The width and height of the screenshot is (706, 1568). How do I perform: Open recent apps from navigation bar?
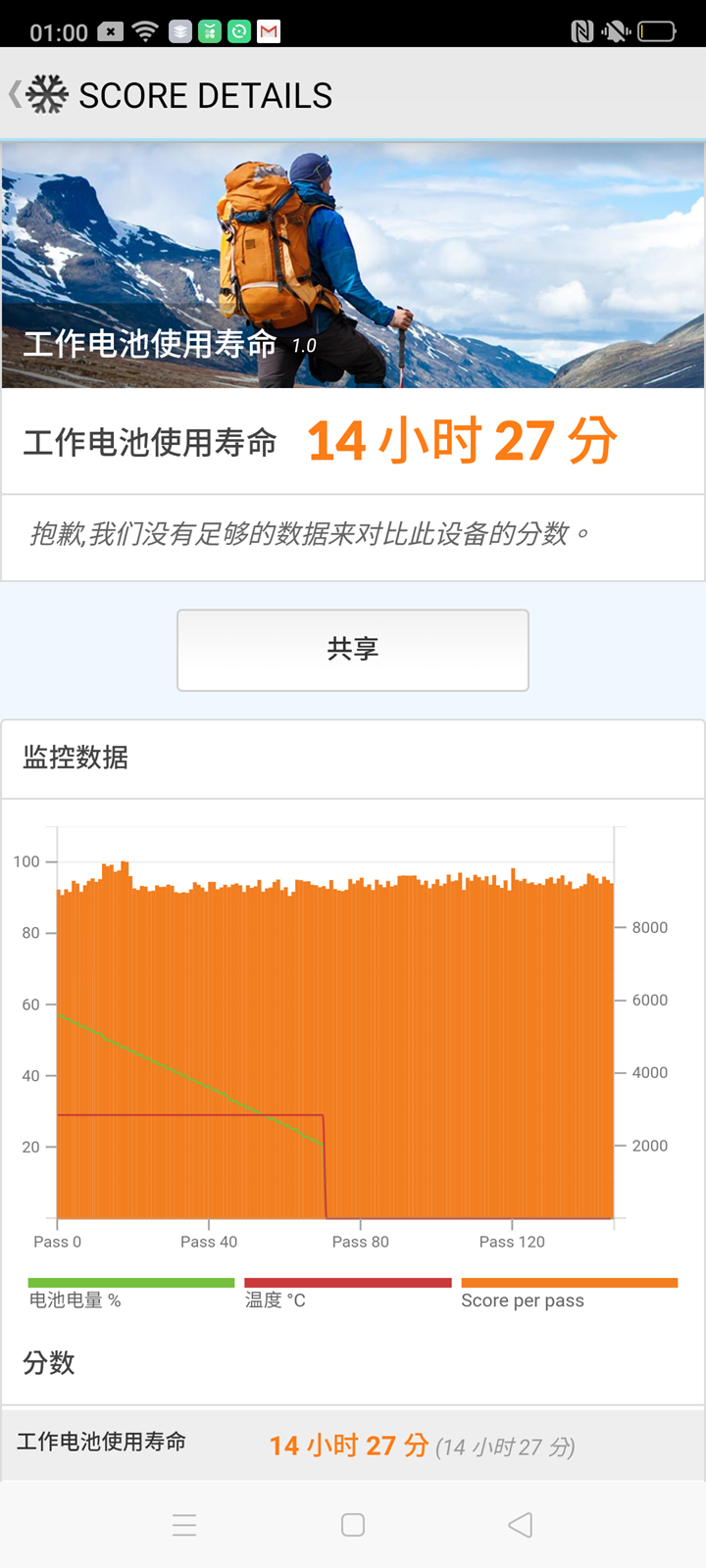point(184,1525)
